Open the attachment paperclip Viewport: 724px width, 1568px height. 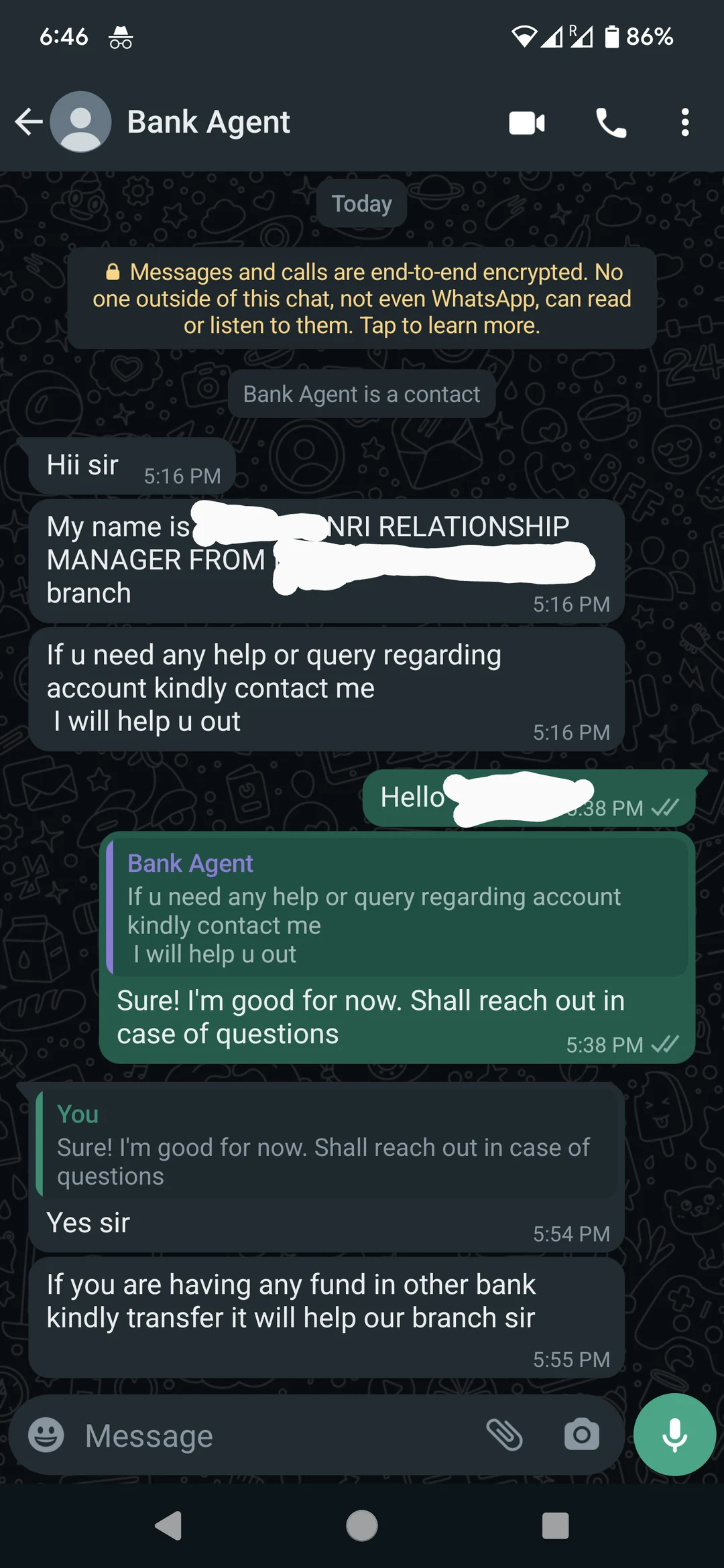click(x=504, y=1435)
